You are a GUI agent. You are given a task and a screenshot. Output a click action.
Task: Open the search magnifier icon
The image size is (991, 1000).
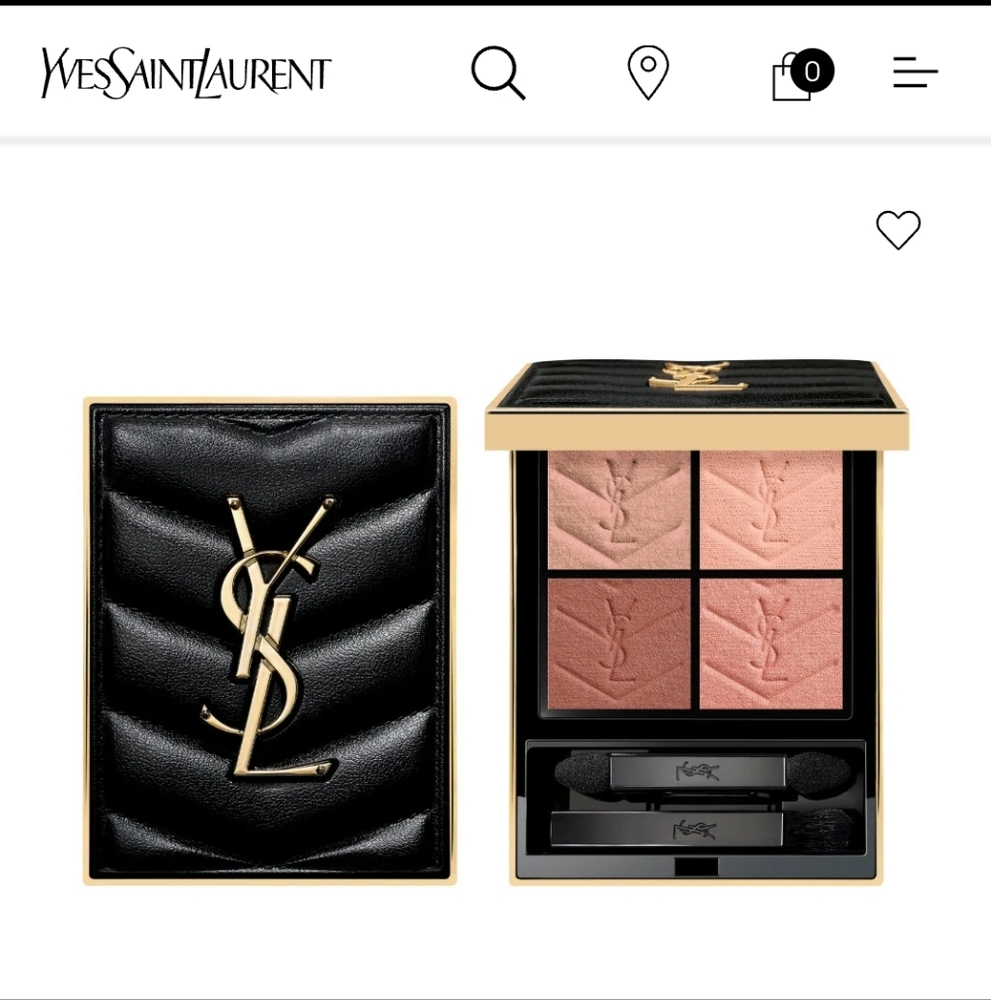498,72
